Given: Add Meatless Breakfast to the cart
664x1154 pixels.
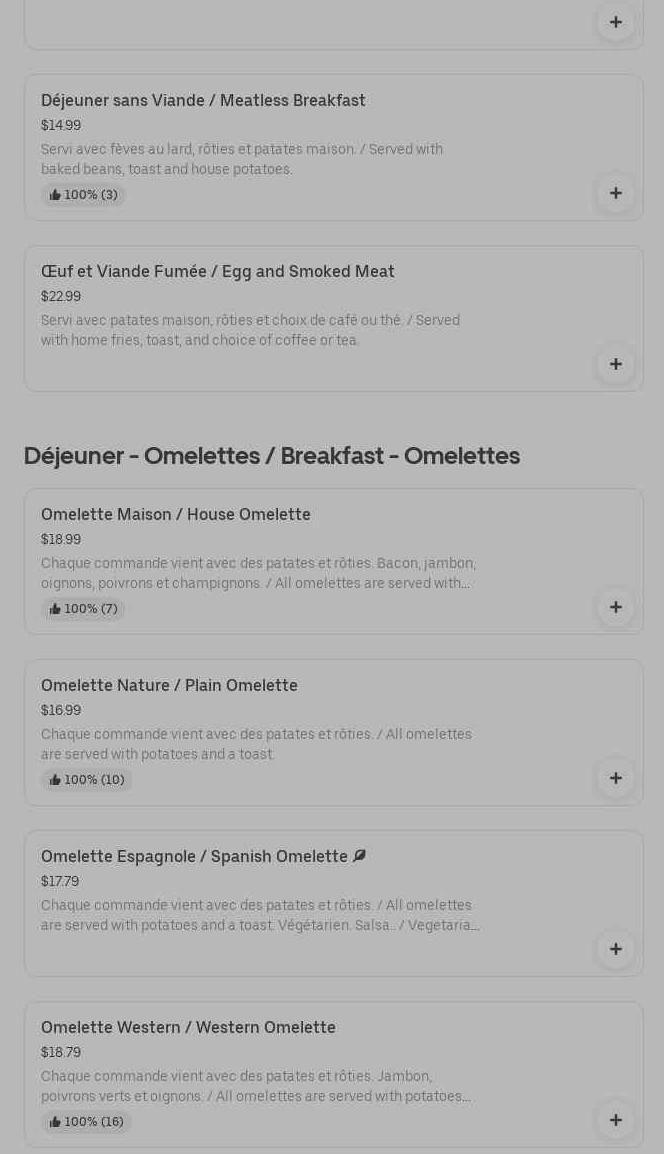Looking at the screenshot, I should point(615,194).
